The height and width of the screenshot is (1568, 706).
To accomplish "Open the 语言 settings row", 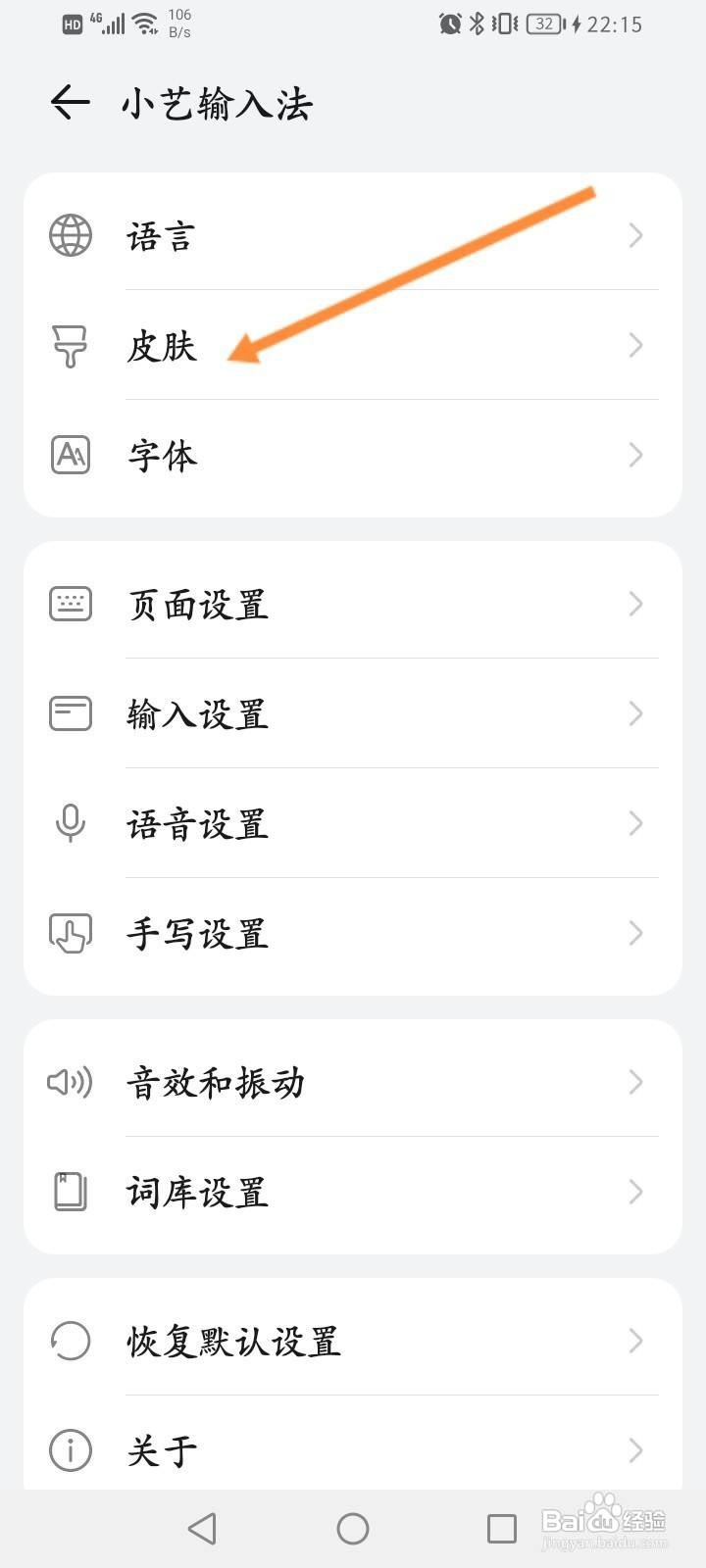I will 353,236.
